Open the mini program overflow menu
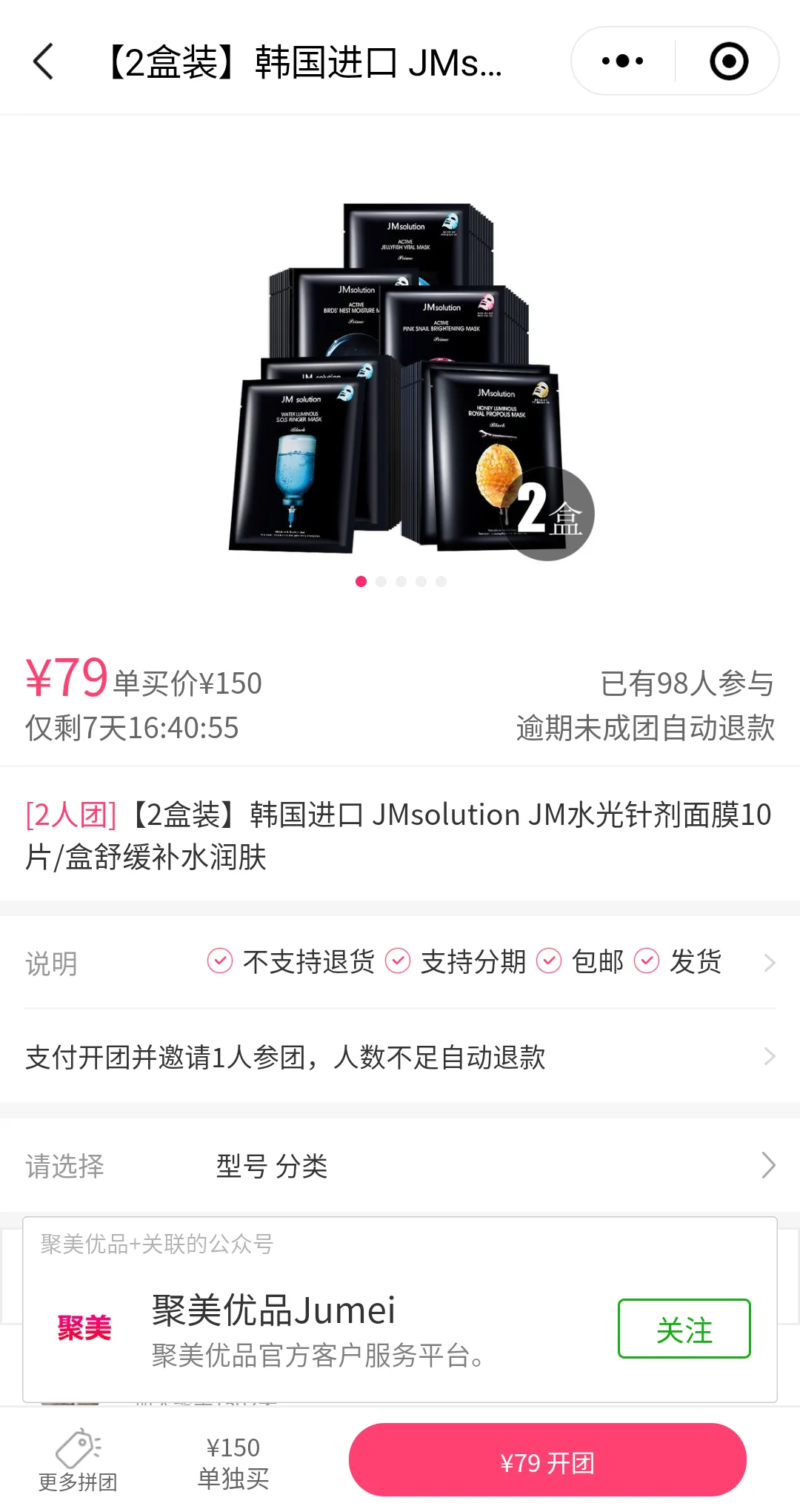Image resolution: width=800 pixels, height=1512 pixels. [623, 62]
